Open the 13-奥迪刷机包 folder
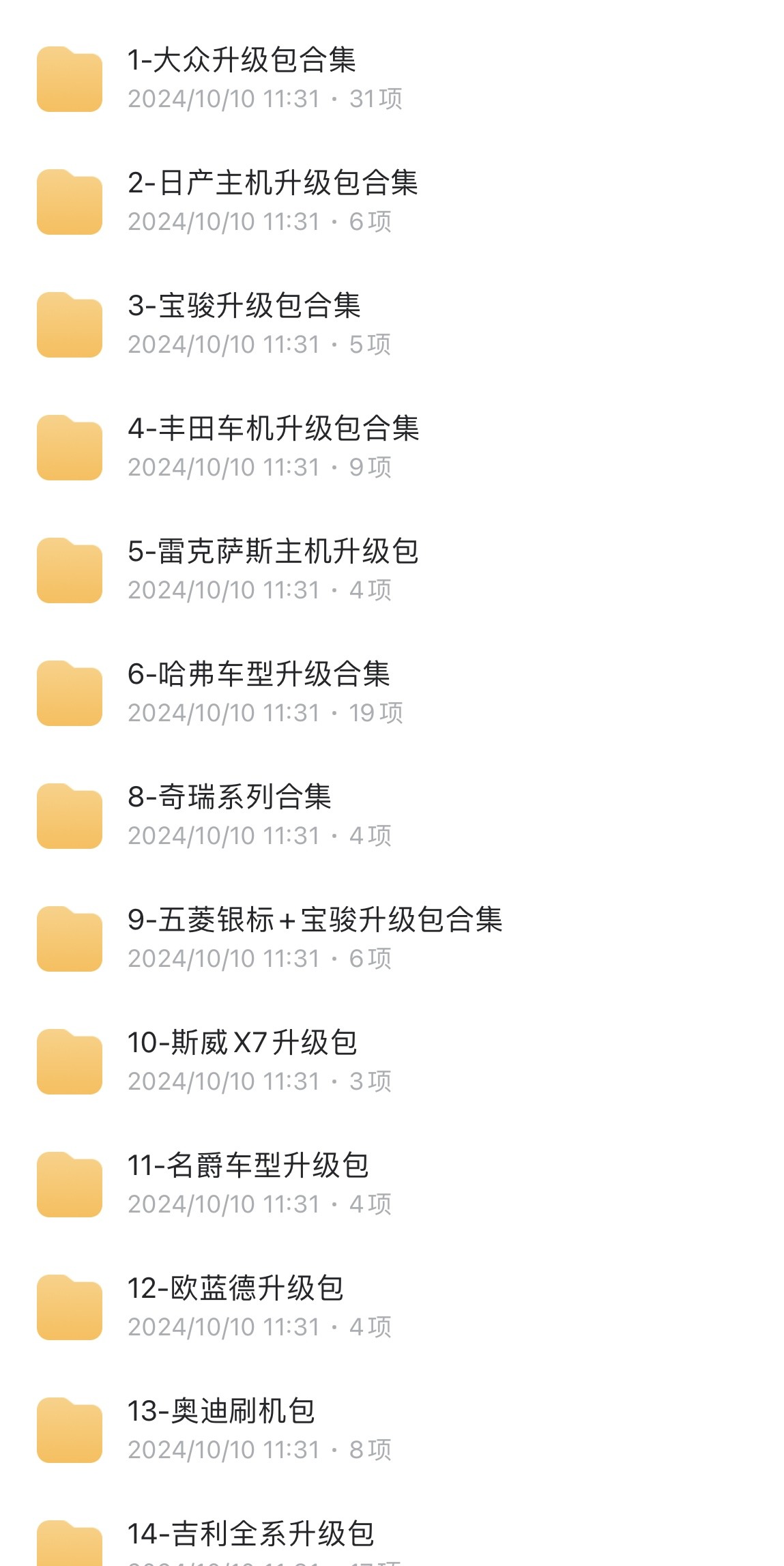784x1566 pixels. [x=392, y=1430]
